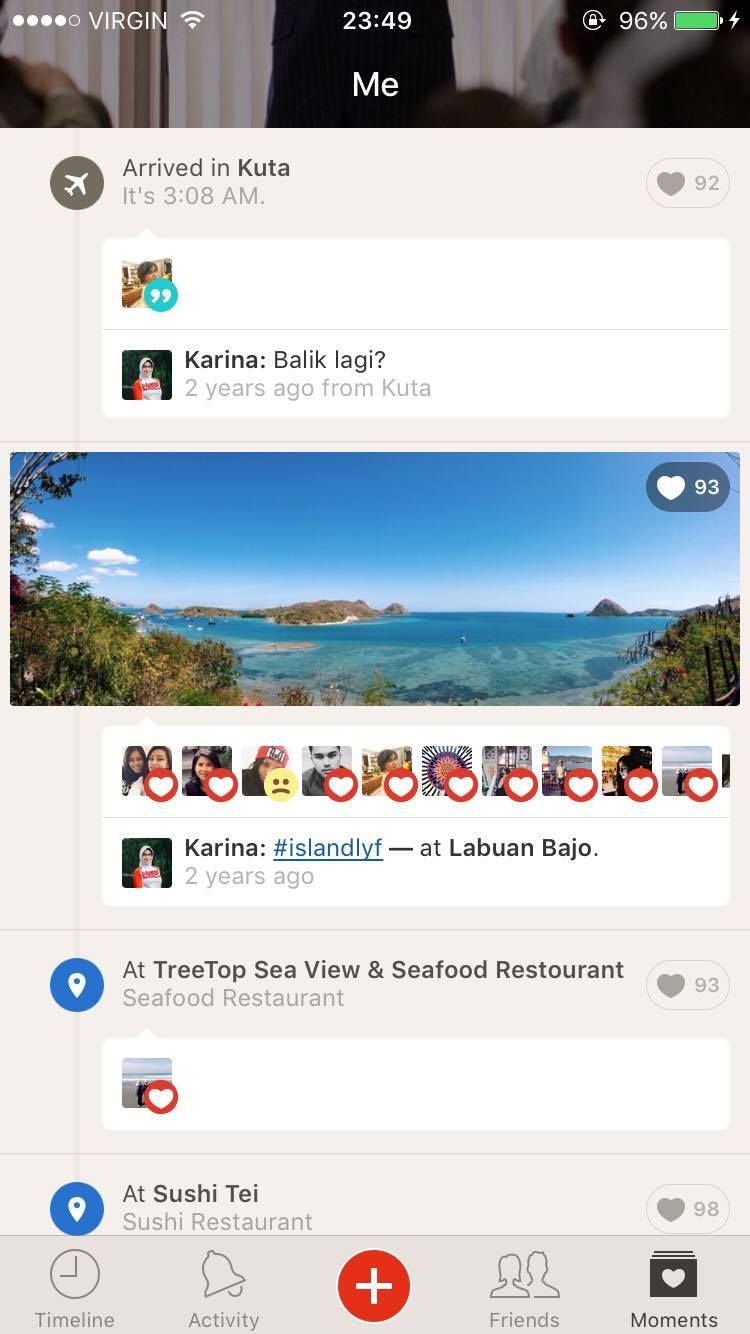Go to the Friends tab

click(524, 1288)
